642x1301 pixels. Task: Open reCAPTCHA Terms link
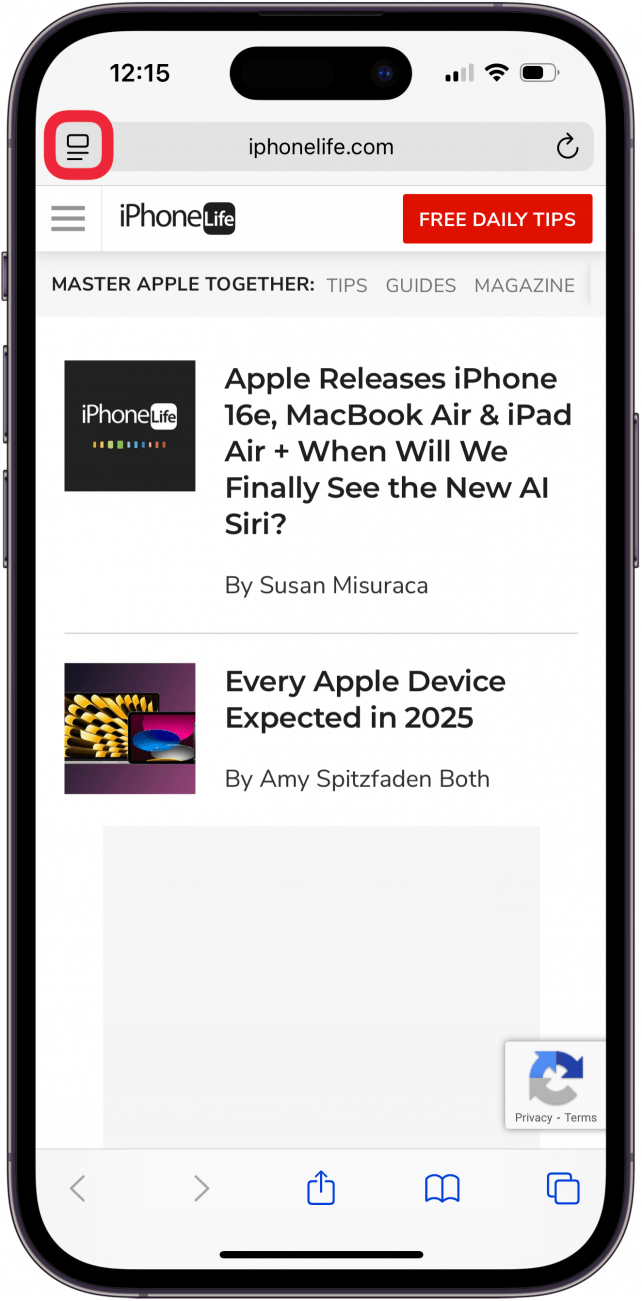[581, 1117]
